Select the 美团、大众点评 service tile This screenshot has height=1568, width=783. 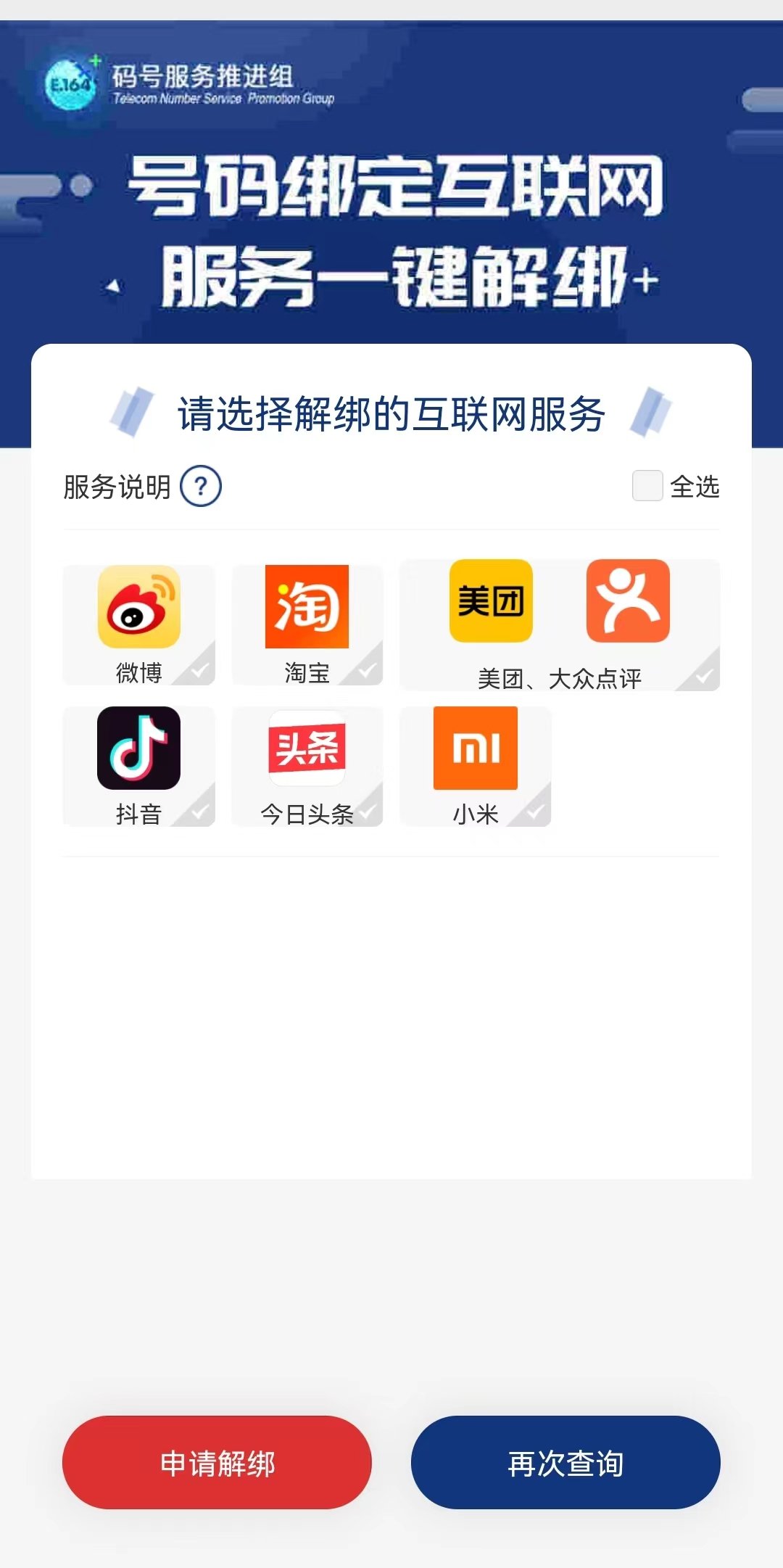point(559,624)
